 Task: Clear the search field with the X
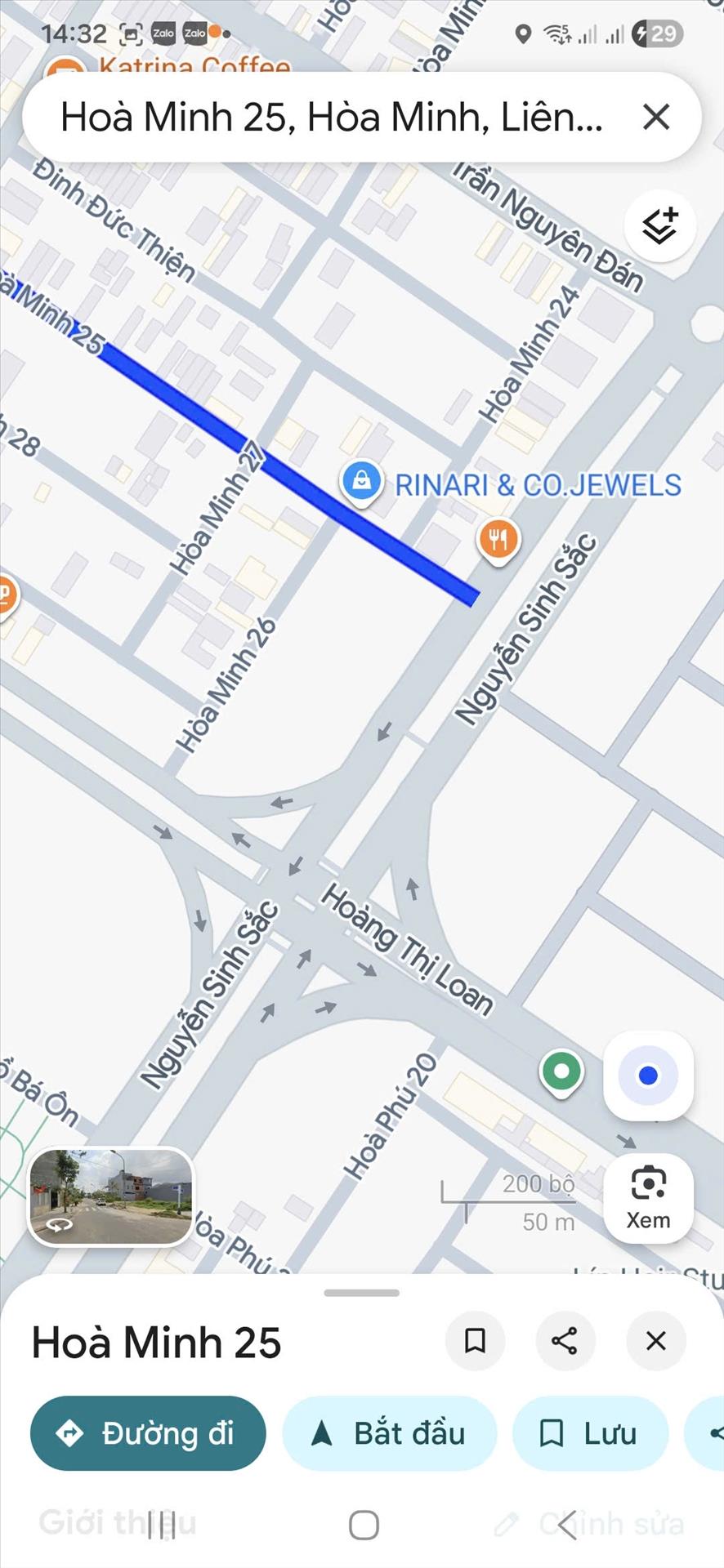click(656, 117)
